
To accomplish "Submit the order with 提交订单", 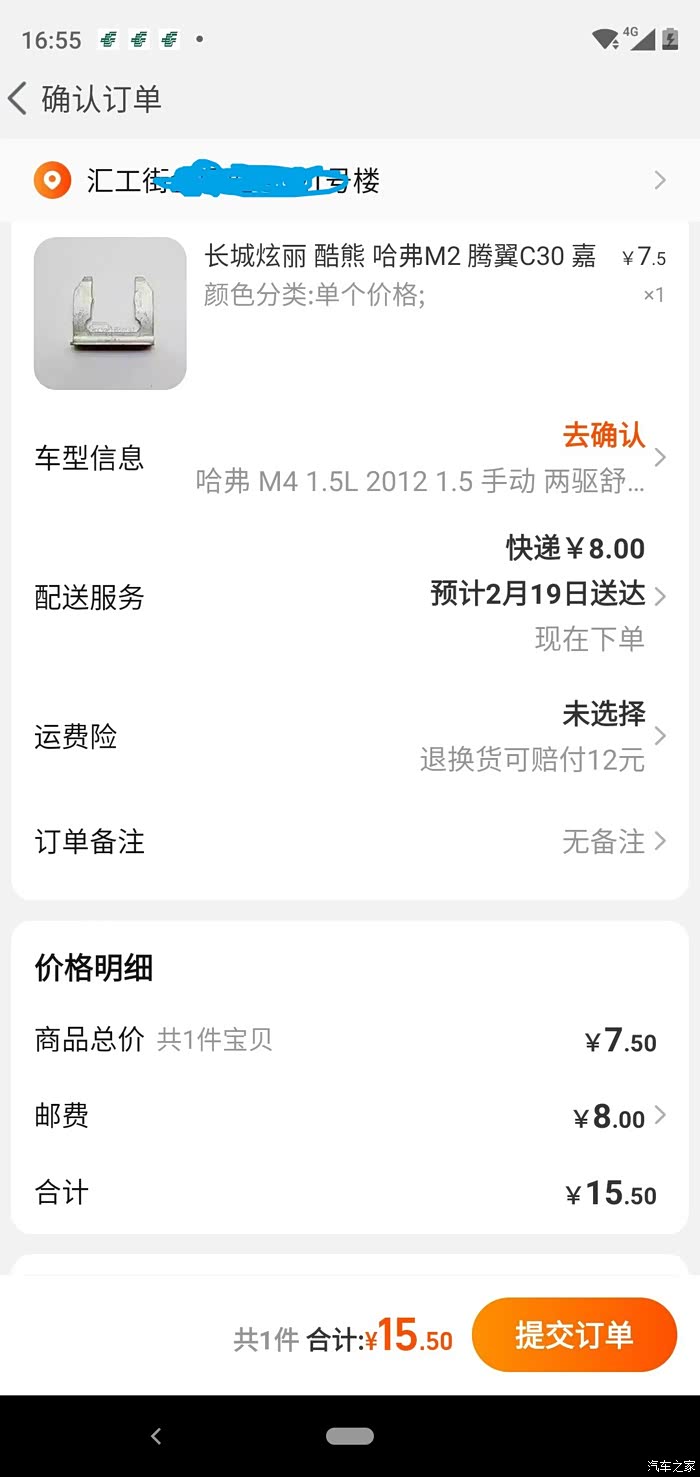I will pos(574,1335).
